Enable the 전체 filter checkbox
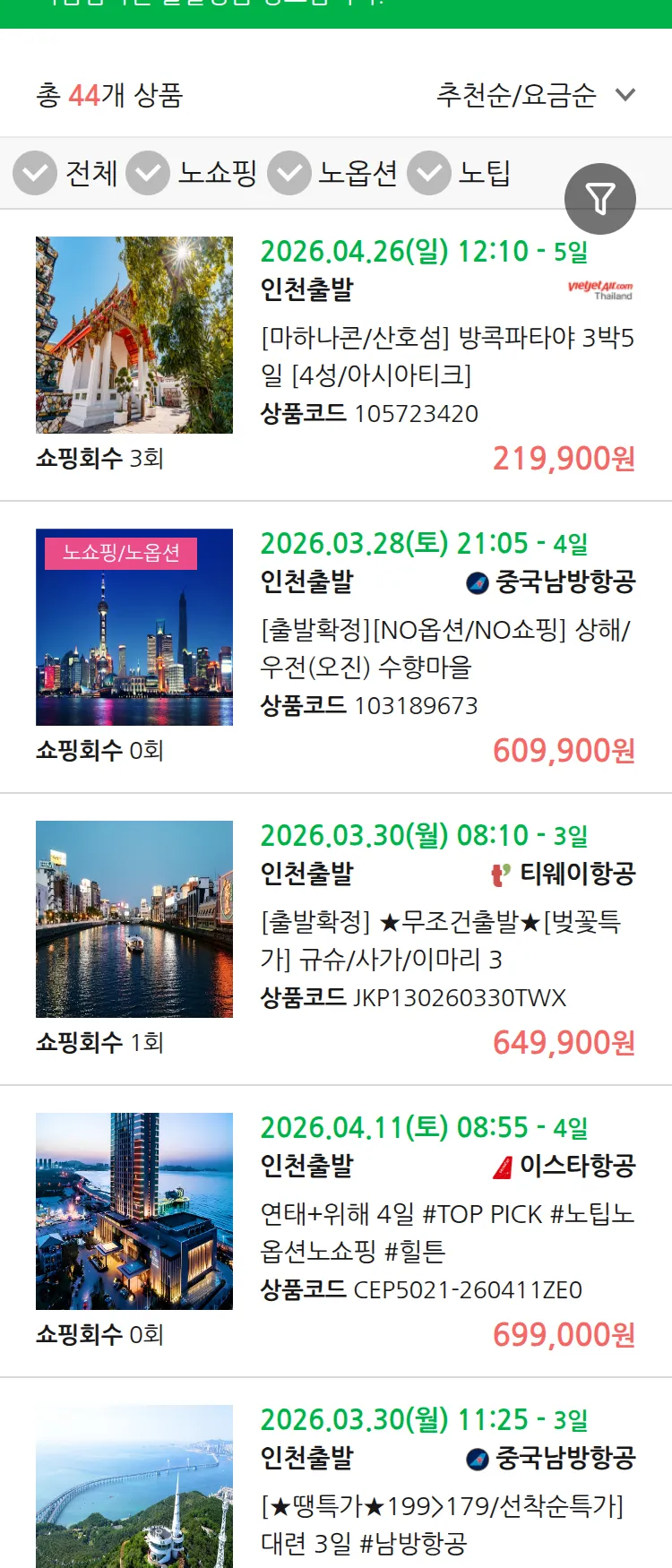The height and width of the screenshot is (1568, 672). 35,173
